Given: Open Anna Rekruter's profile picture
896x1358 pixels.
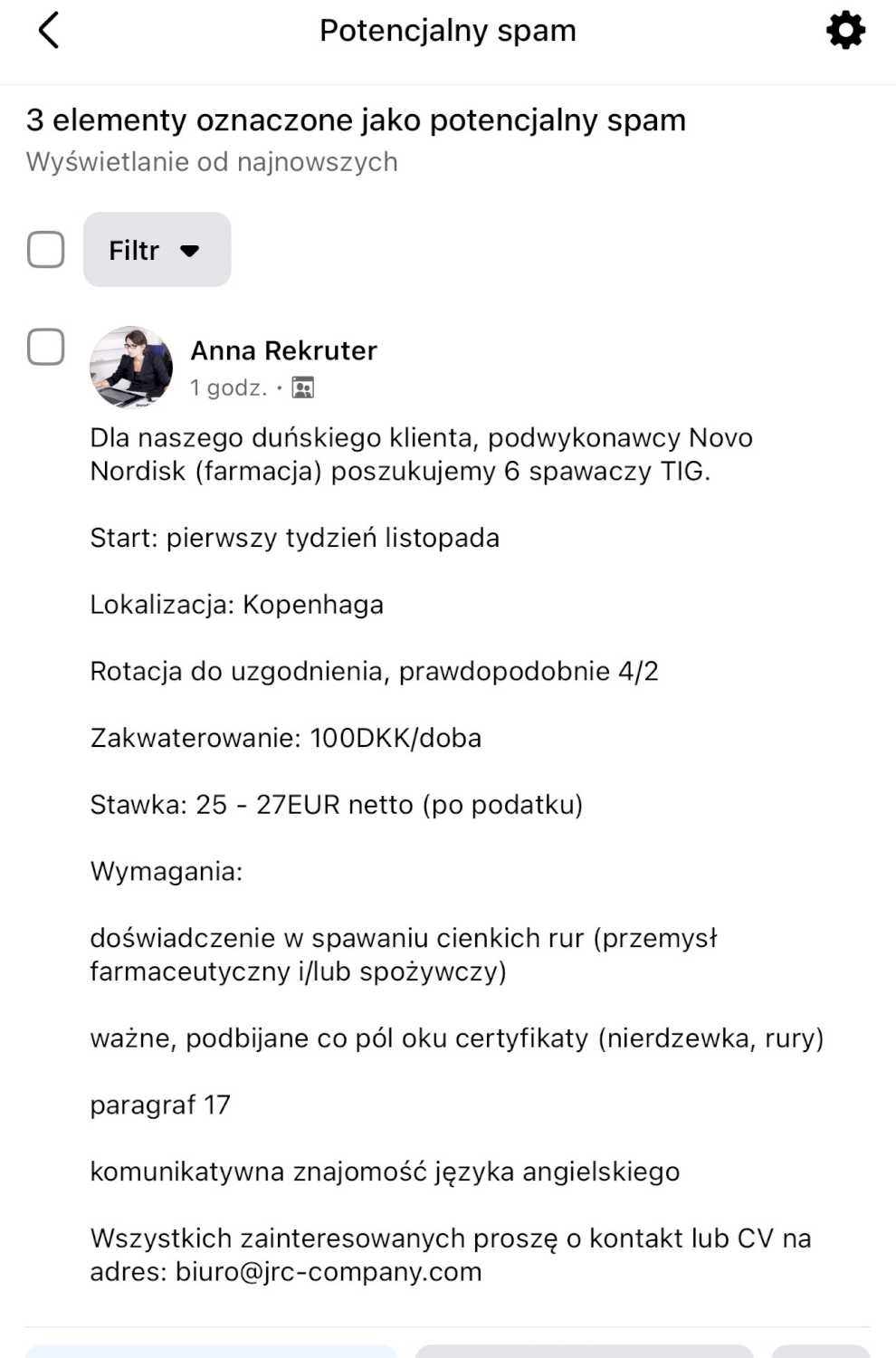Looking at the screenshot, I should [131, 367].
